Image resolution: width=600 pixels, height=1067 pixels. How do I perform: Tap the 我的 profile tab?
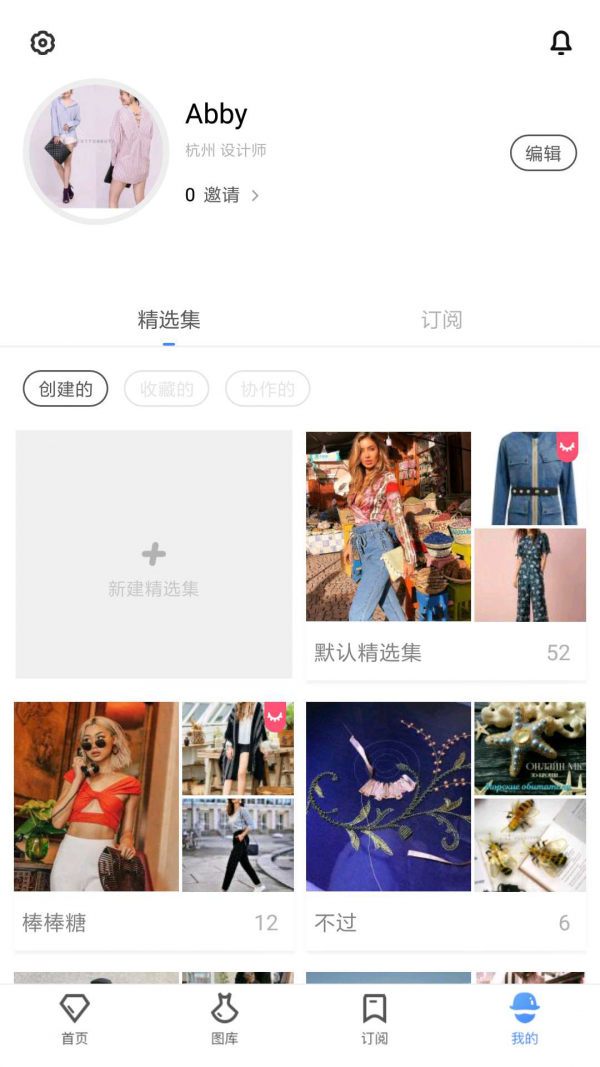tap(525, 1020)
